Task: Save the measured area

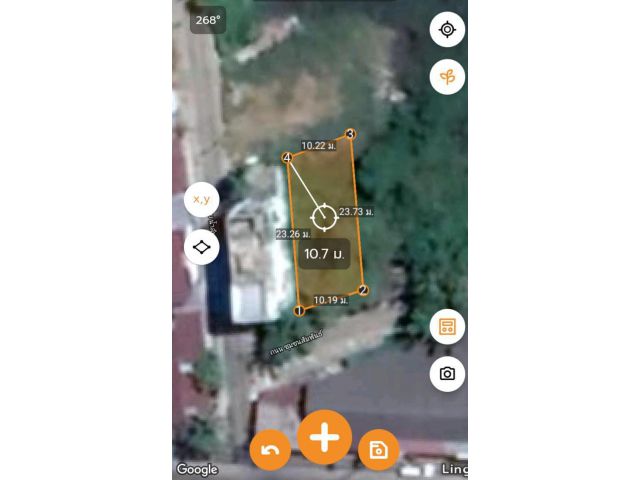Action: click(x=378, y=450)
